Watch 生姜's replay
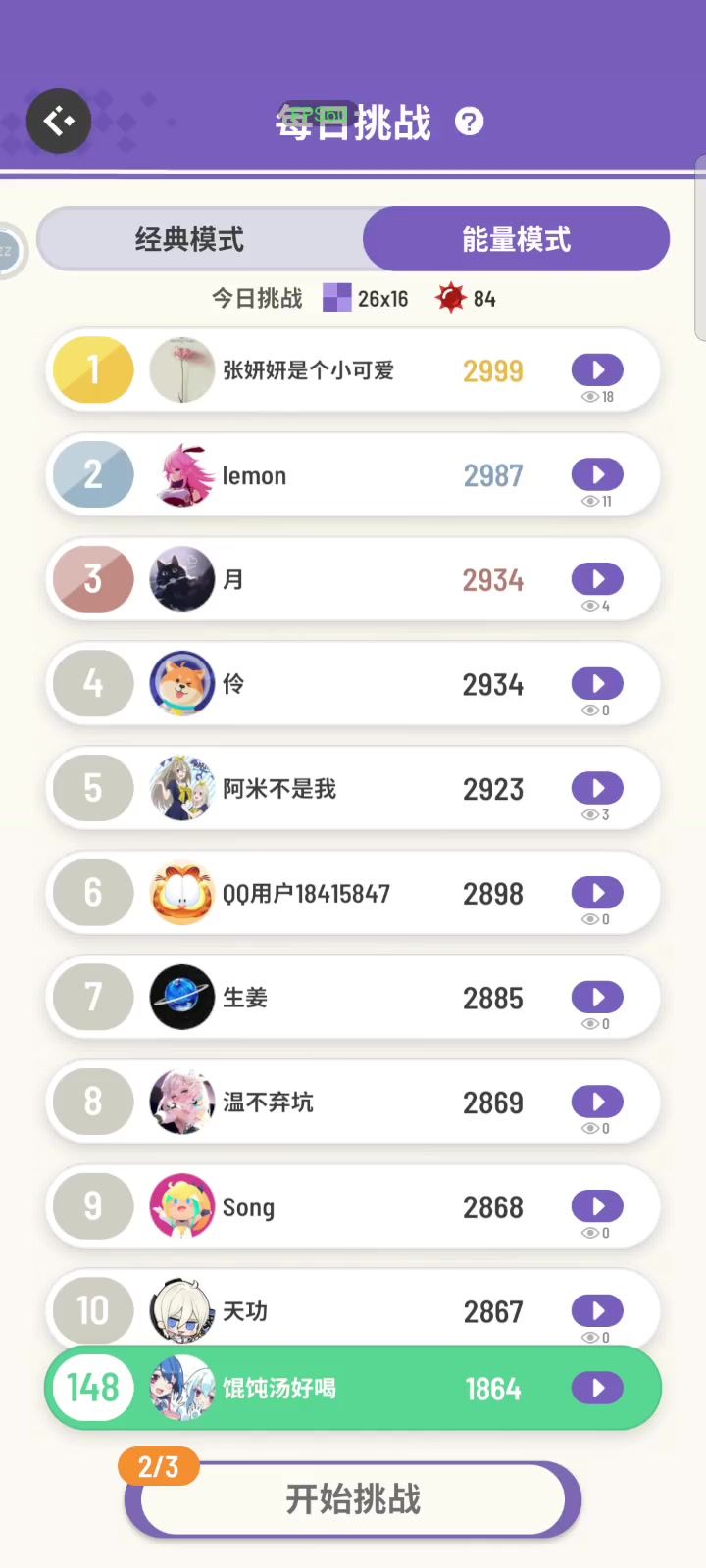 pyautogui.click(x=597, y=998)
